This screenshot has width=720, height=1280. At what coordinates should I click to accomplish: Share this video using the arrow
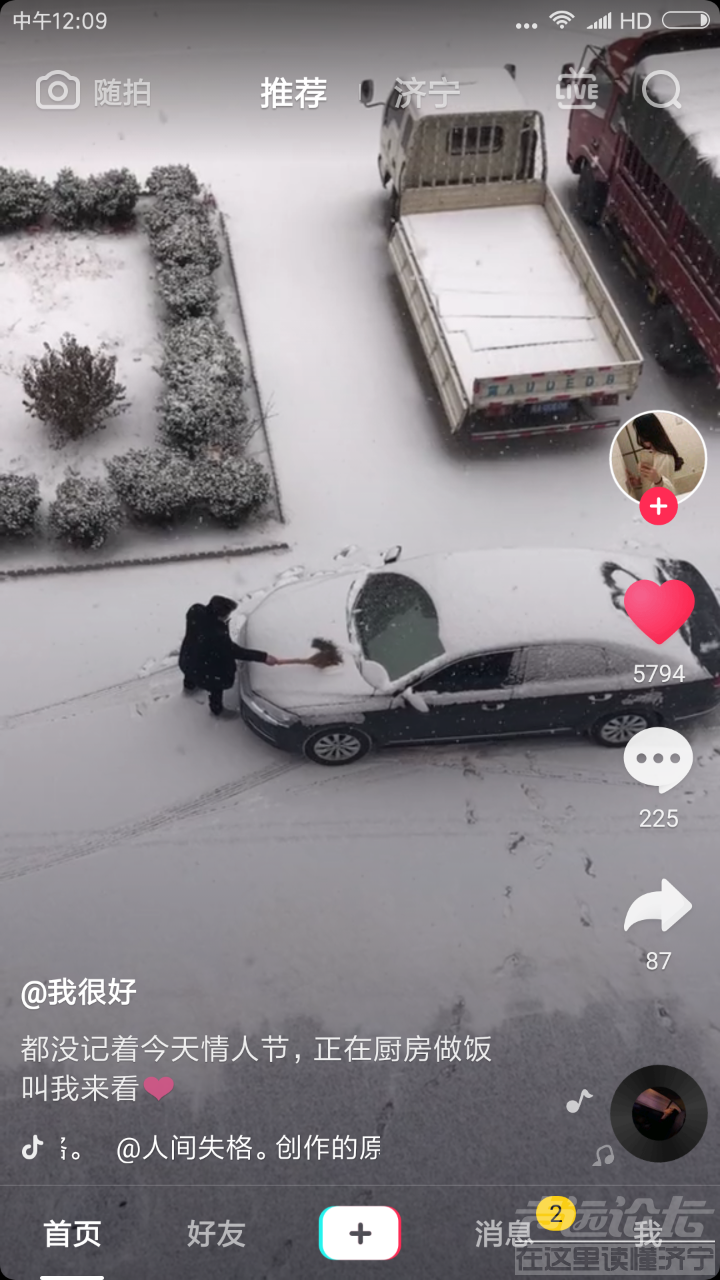click(658, 905)
